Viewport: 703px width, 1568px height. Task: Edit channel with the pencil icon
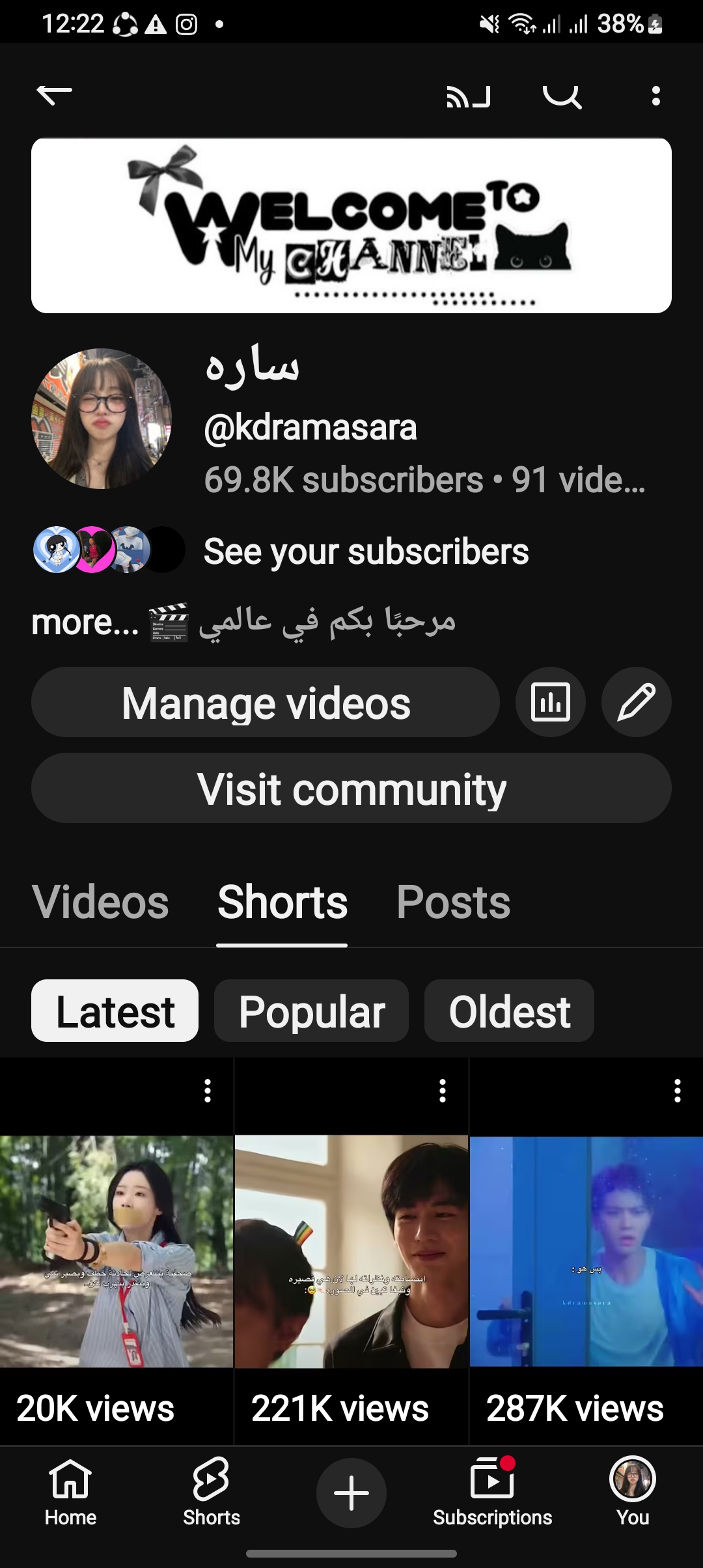pos(636,703)
